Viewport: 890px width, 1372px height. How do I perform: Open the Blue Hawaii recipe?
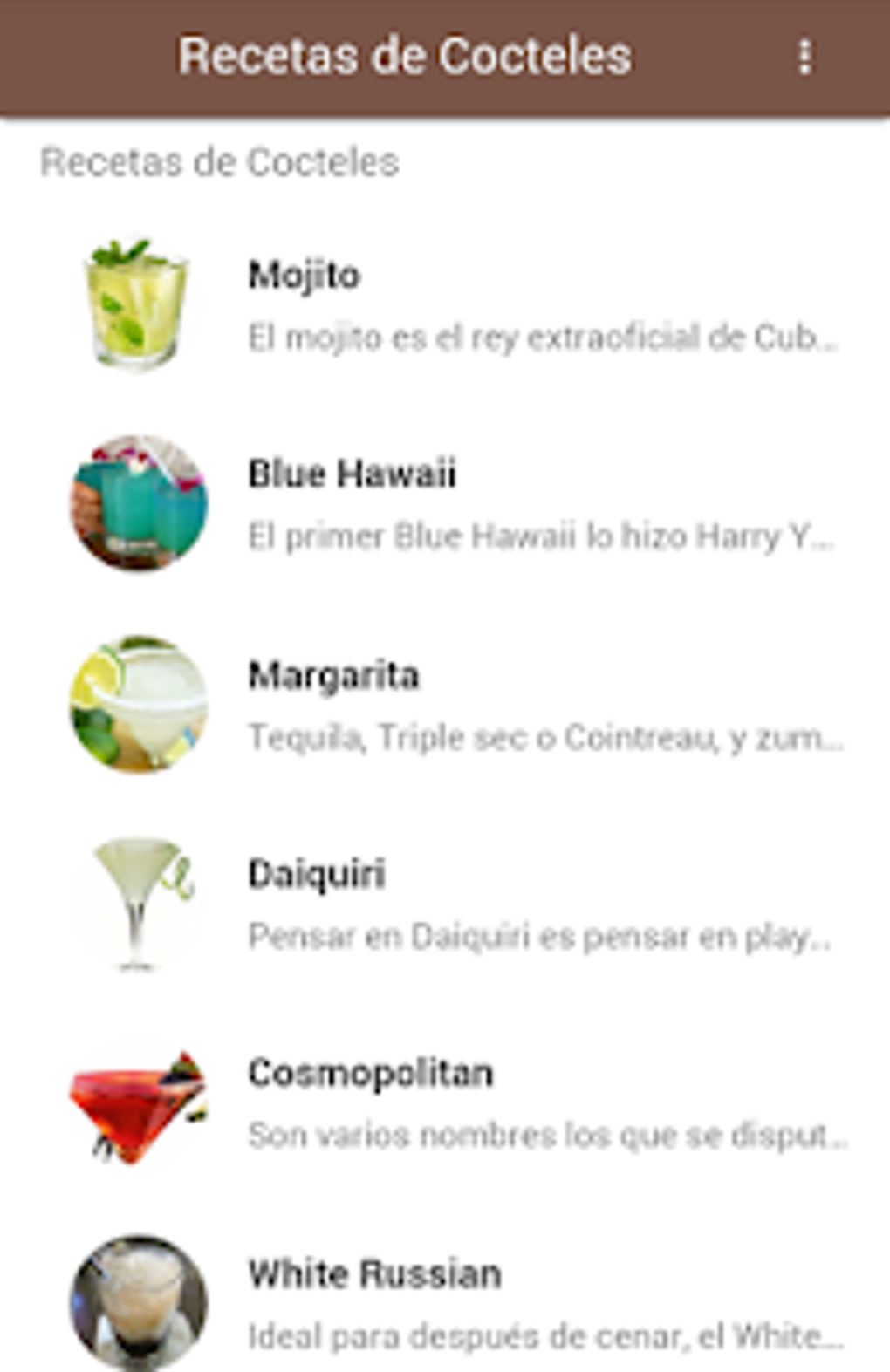353,474
